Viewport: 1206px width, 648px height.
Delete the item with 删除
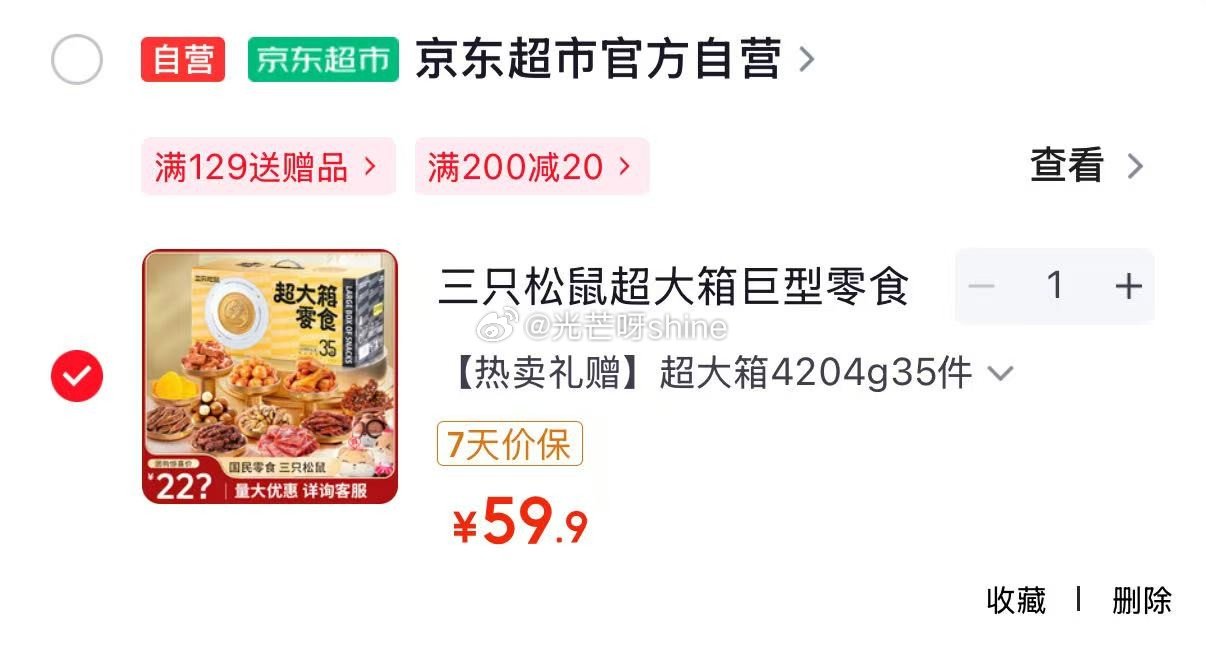pyautogui.click(x=1141, y=600)
